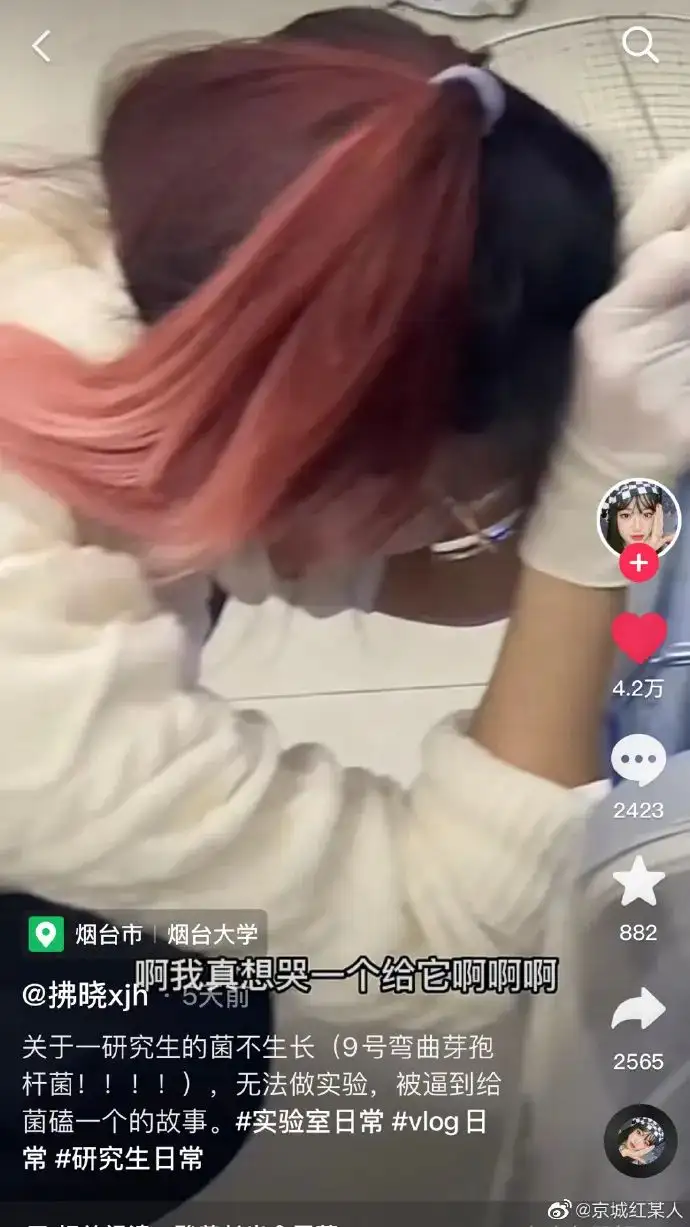Add the video to favorites with star
The width and height of the screenshot is (690, 1227).
[638, 882]
